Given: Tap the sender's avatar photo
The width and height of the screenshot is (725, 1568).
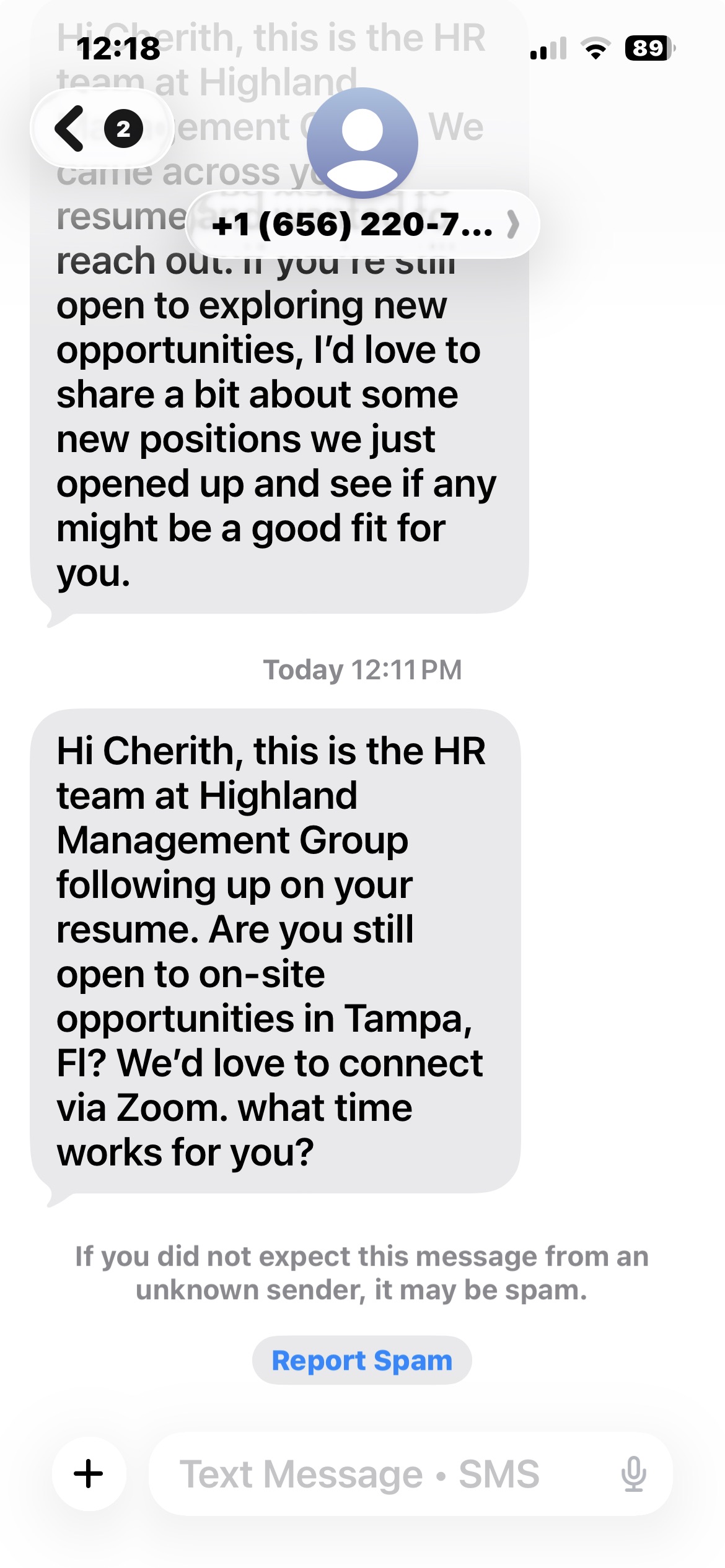Looking at the screenshot, I should pos(362,142).
